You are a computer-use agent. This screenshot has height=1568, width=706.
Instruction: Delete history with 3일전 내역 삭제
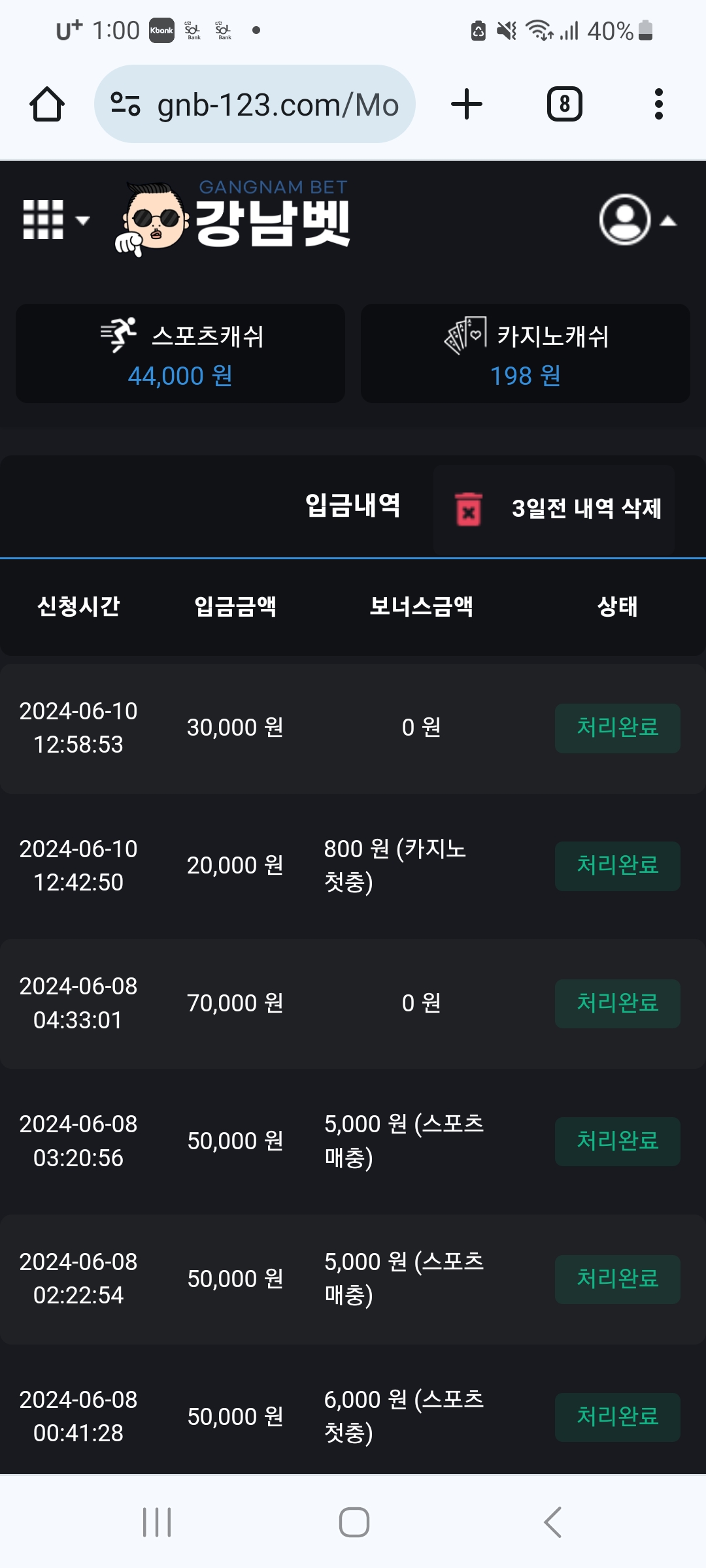(x=554, y=509)
